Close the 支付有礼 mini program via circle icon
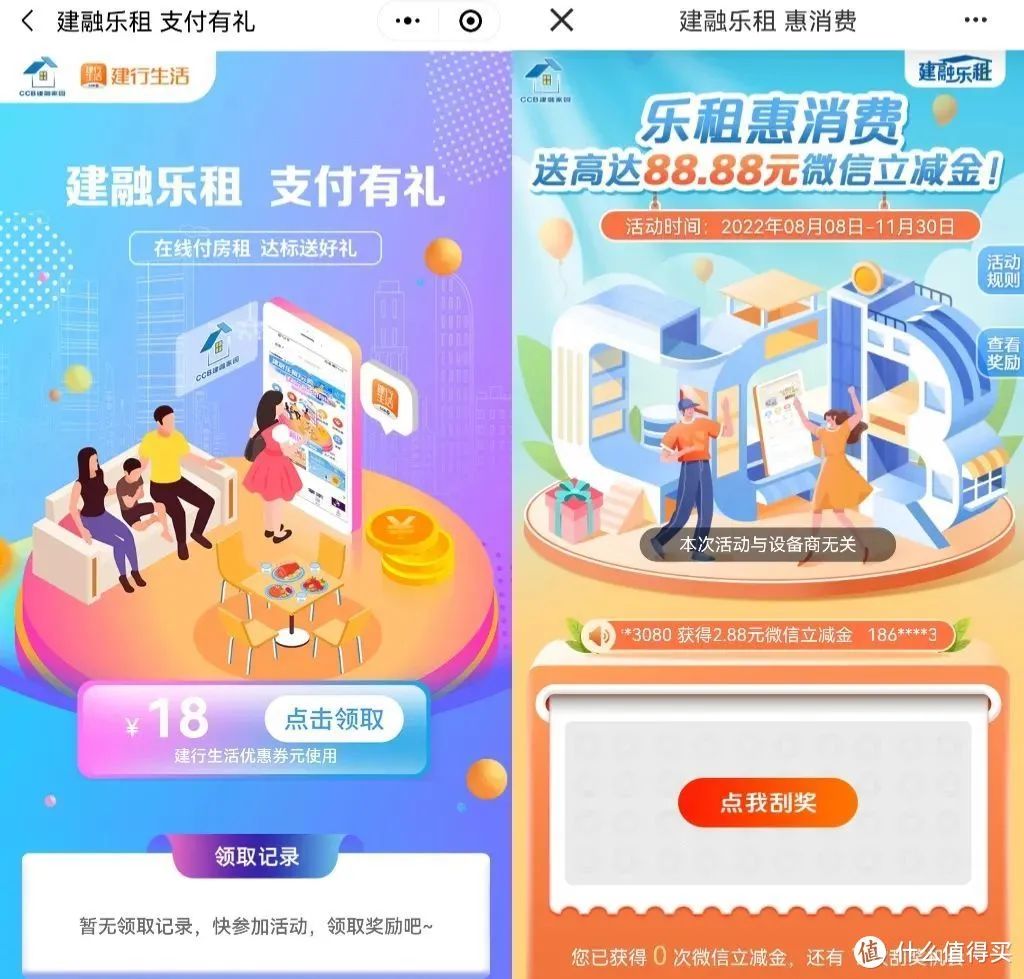Image resolution: width=1024 pixels, height=979 pixels. (470, 21)
